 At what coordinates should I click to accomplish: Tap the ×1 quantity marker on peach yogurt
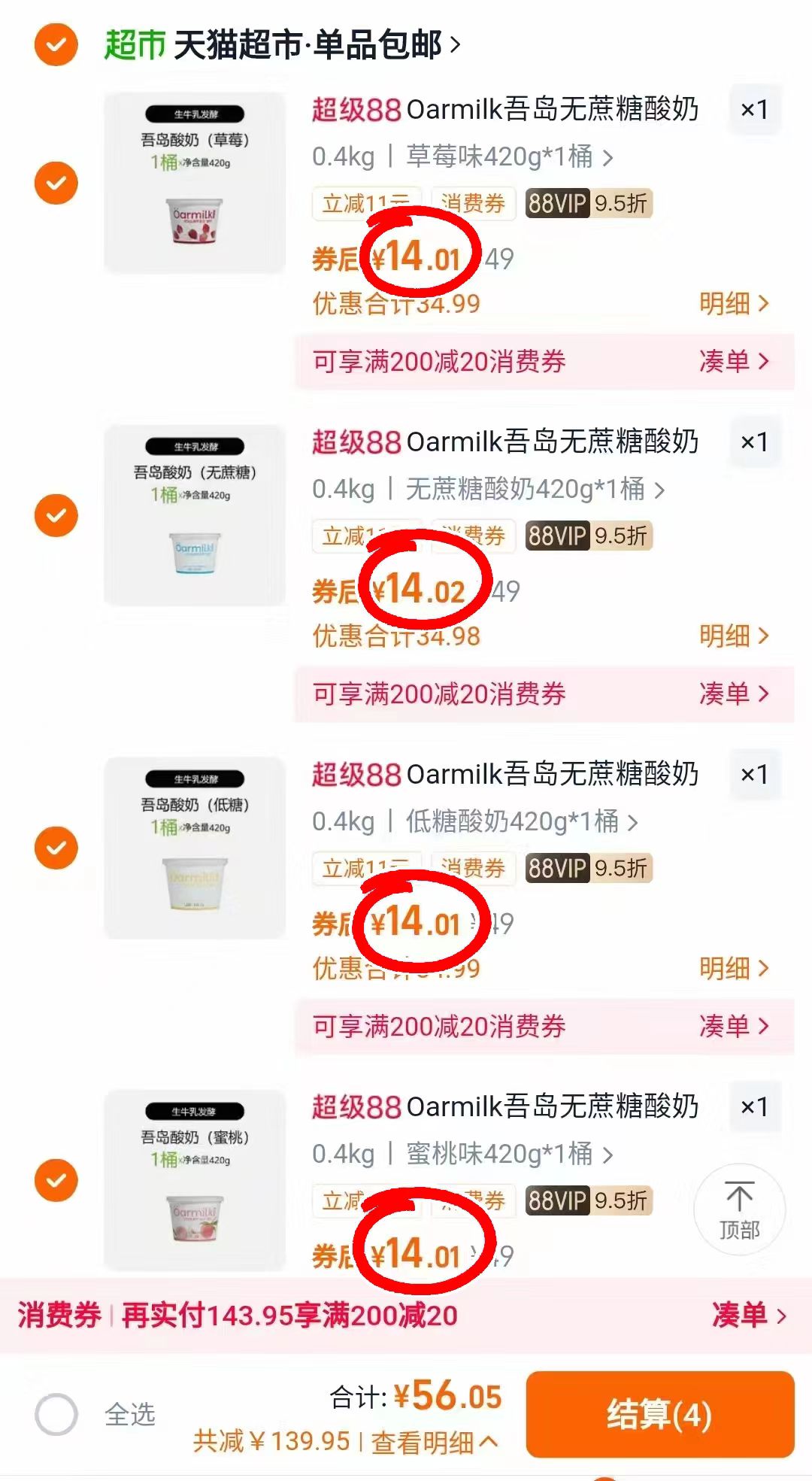755,1106
